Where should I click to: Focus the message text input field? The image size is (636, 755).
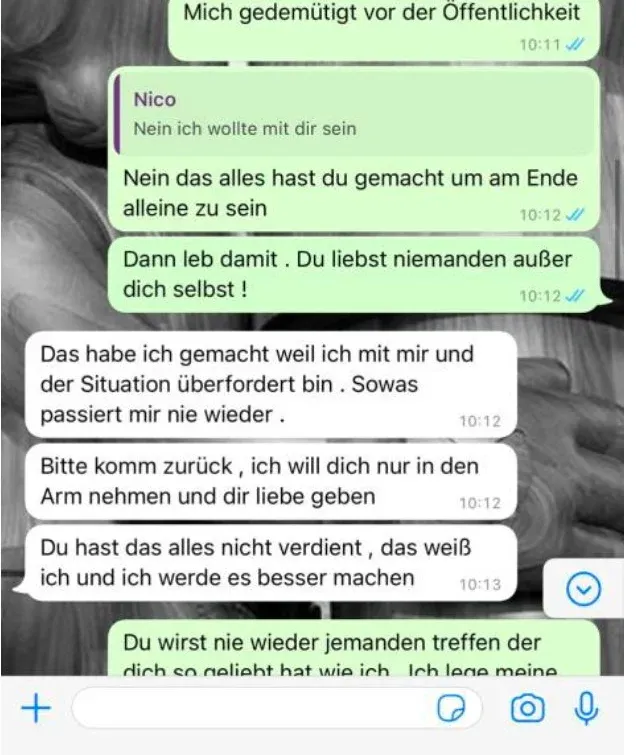(250, 709)
